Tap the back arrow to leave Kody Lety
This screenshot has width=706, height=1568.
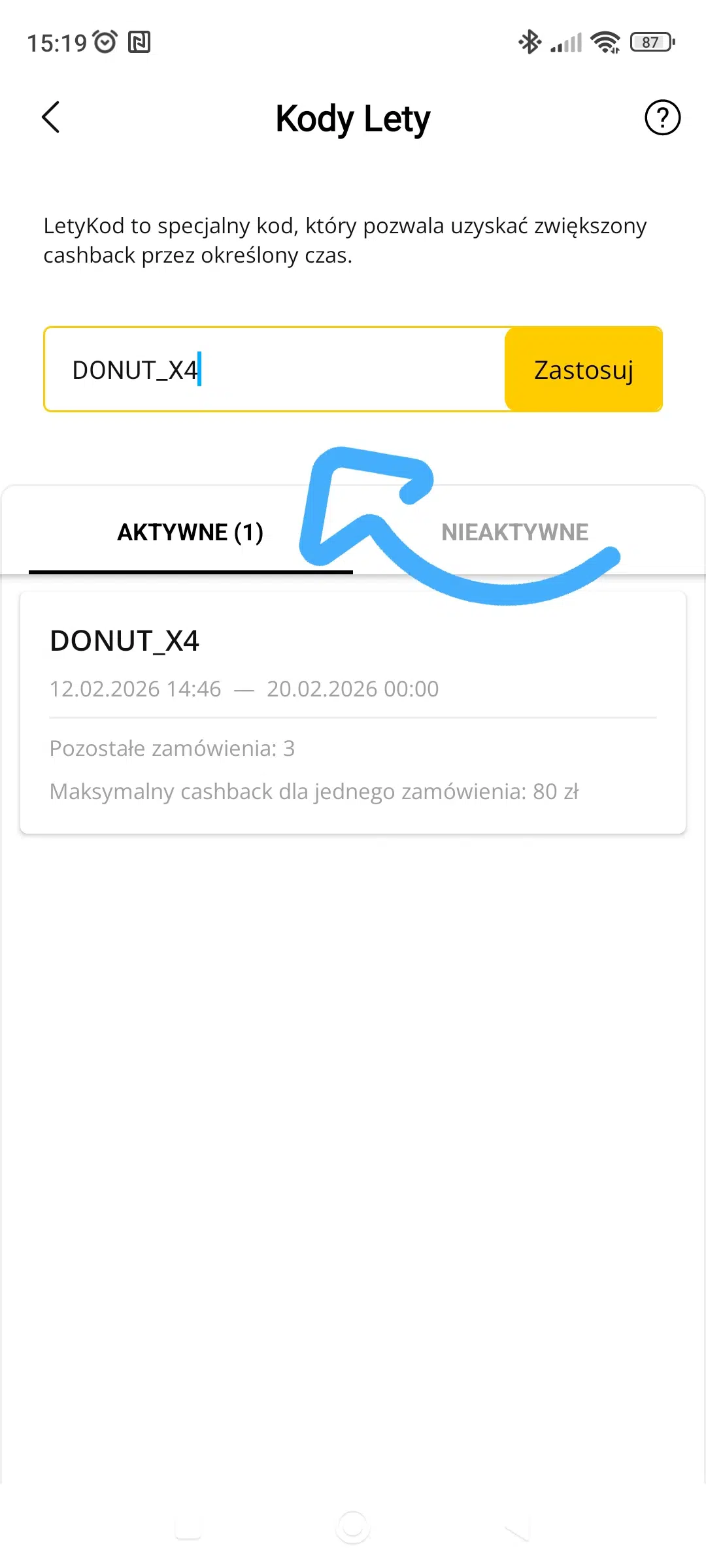click(x=51, y=118)
